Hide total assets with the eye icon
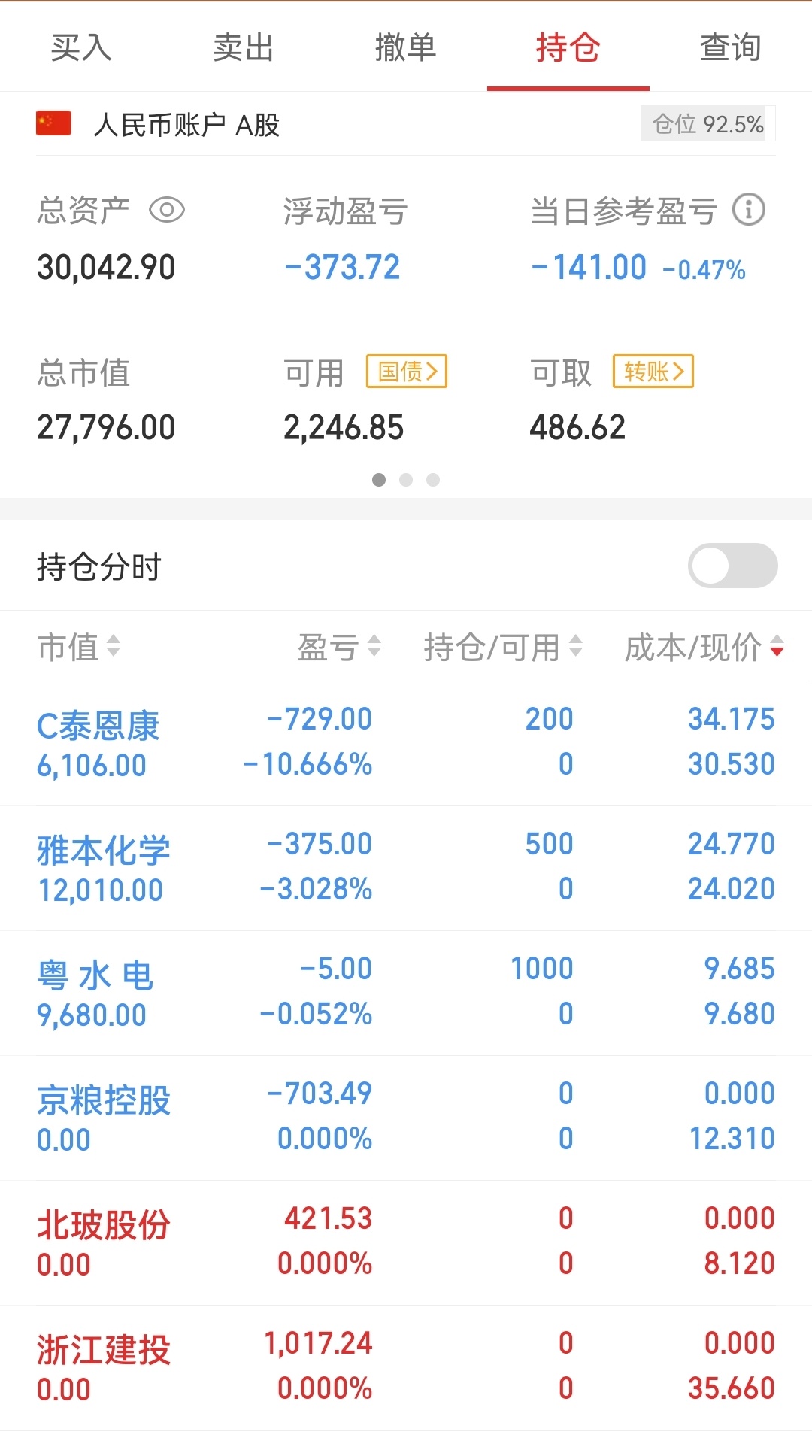Image resolution: width=812 pixels, height=1456 pixels. (167, 210)
